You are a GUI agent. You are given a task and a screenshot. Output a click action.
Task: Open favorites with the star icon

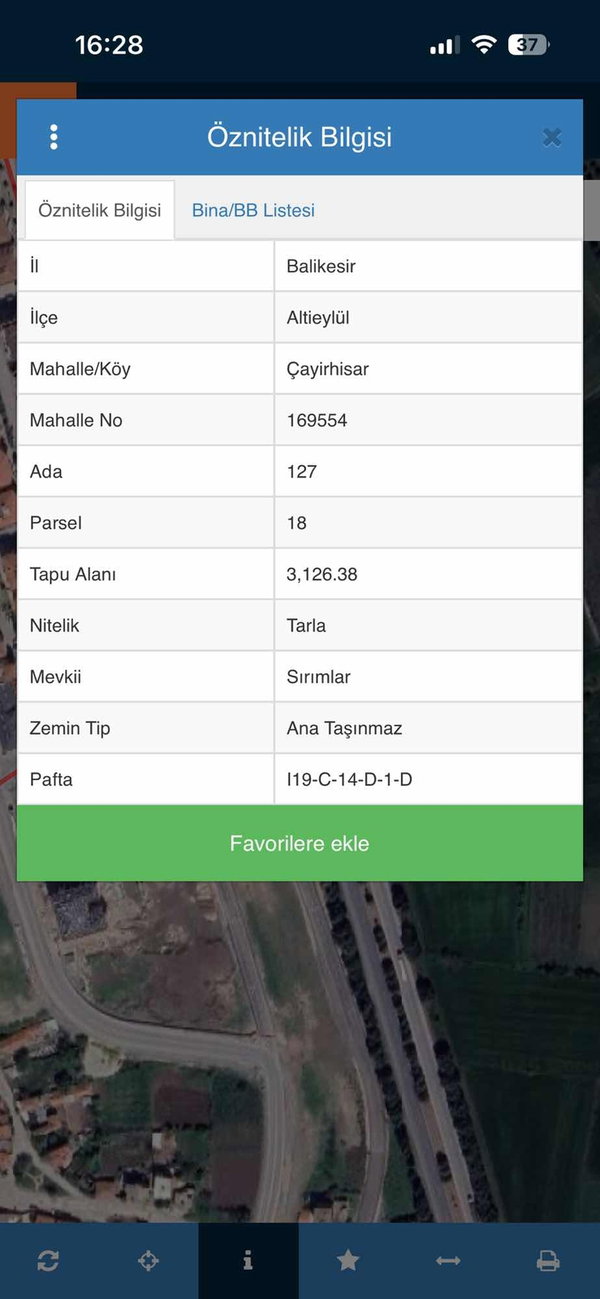pyautogui.click(x=348, y=1261)
